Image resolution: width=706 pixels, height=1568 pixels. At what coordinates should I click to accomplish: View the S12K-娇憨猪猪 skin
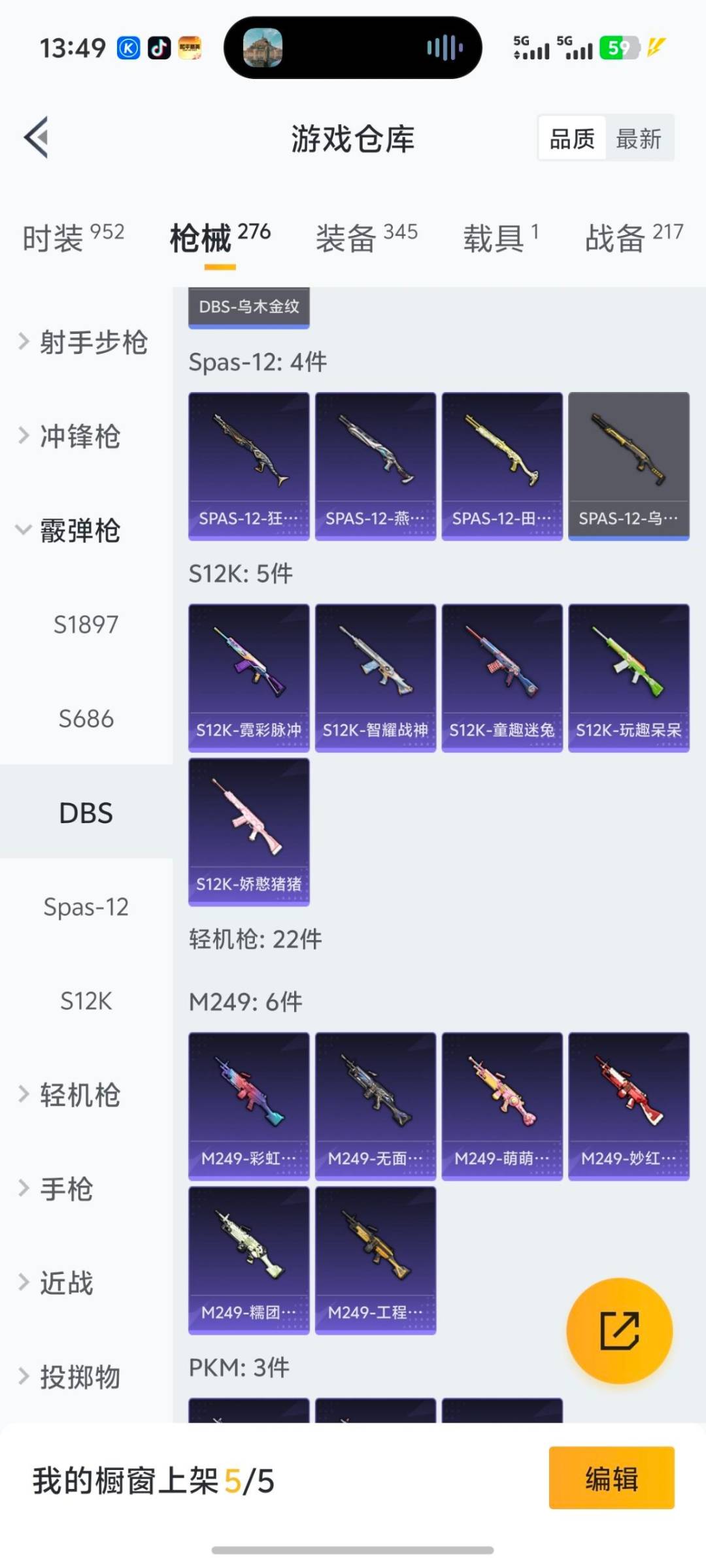248,831
